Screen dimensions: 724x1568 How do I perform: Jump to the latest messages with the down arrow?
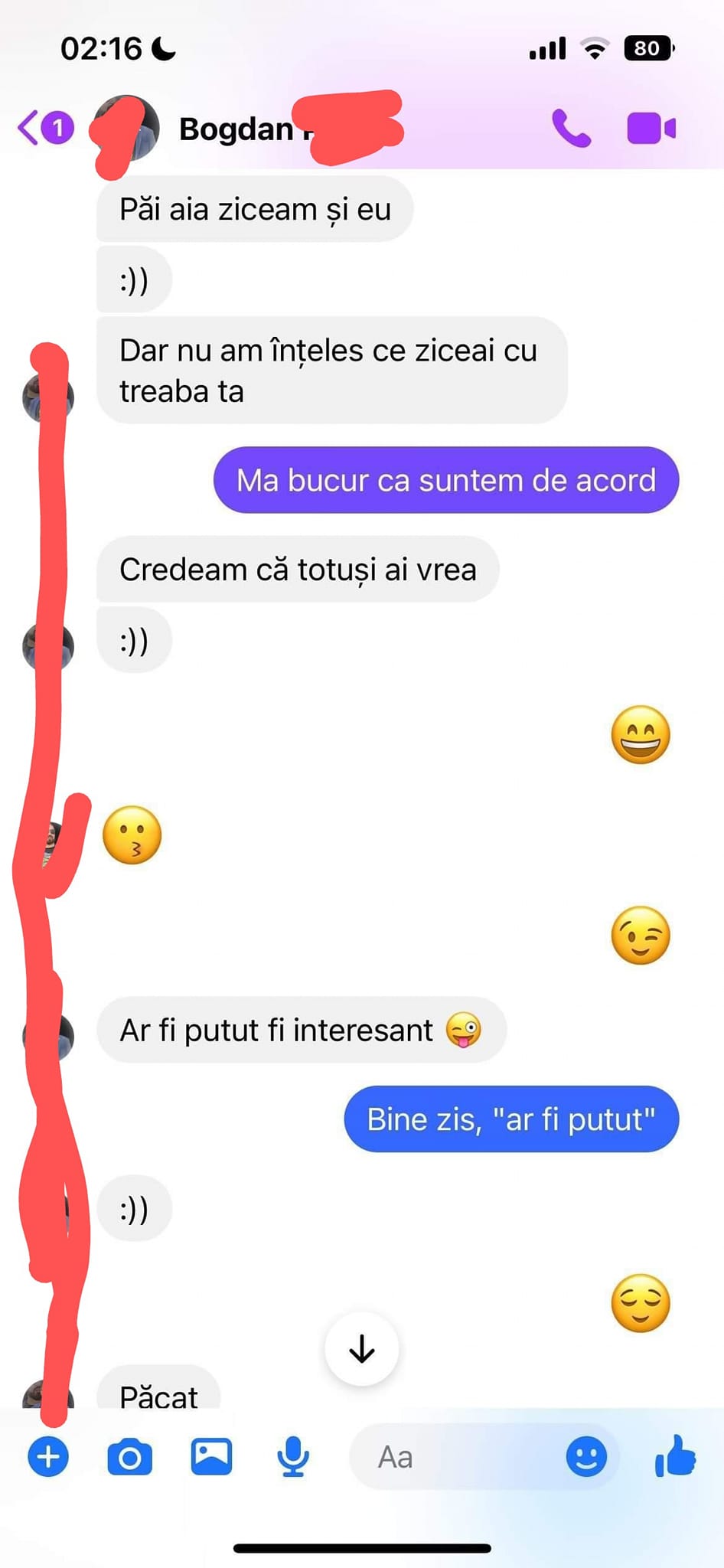tap(361, 1349)
